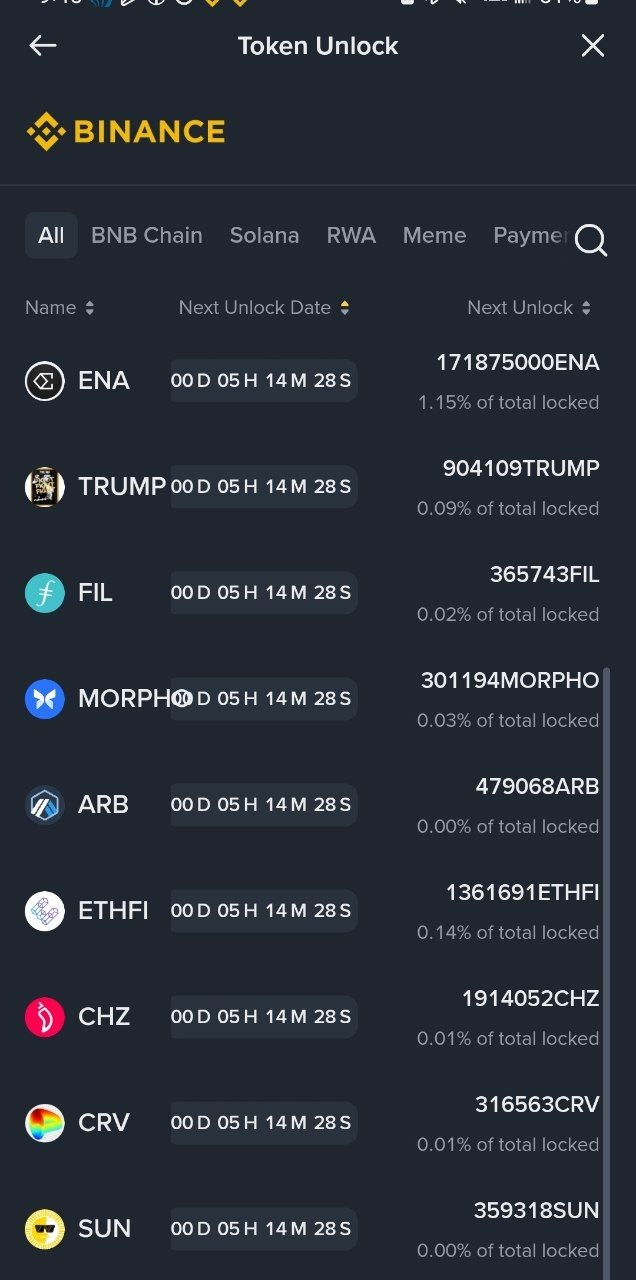This screenshot has height=1280, width=636.
Task: View CRV unlock details
Action: click(x=104, y=1123)
